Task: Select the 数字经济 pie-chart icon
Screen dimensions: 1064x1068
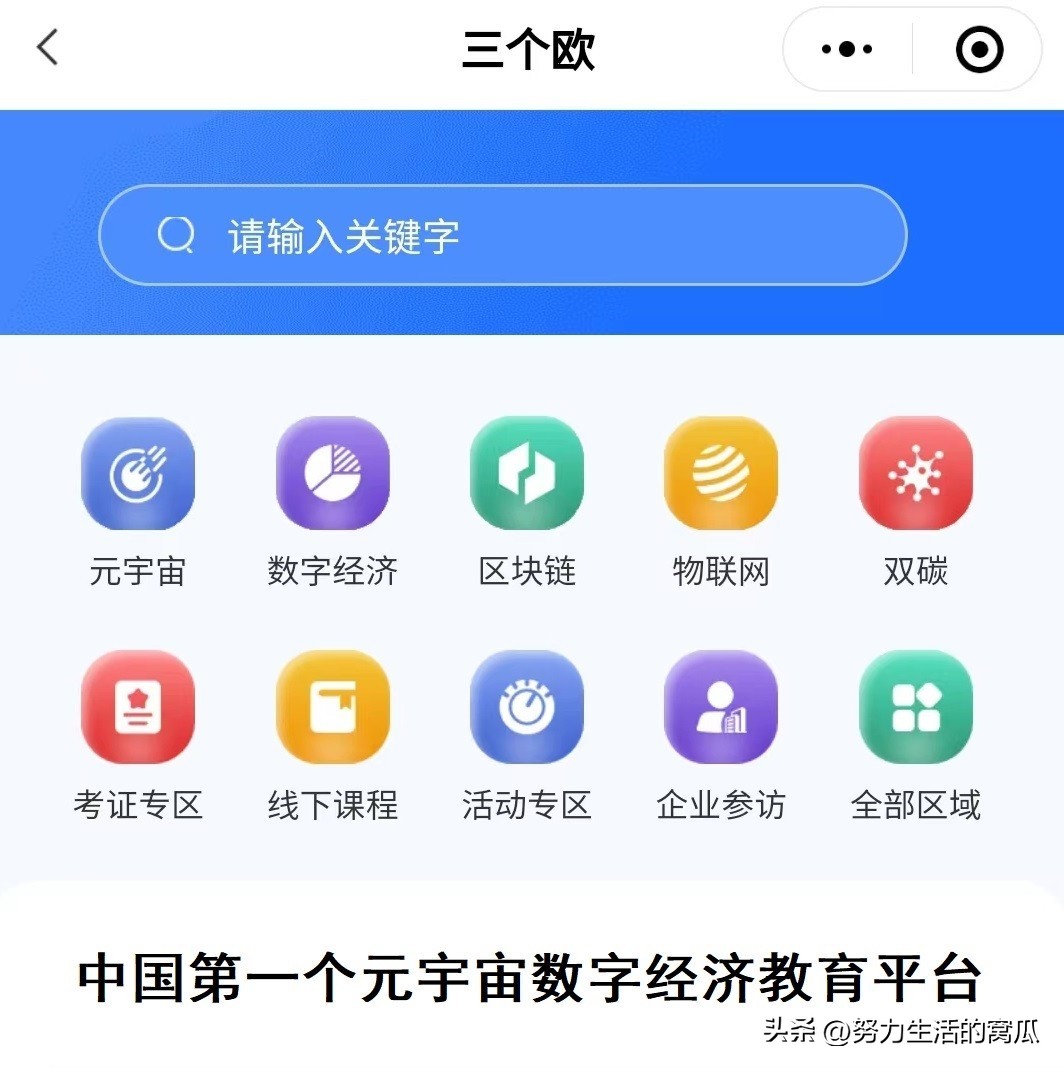Action: [332, 473]
